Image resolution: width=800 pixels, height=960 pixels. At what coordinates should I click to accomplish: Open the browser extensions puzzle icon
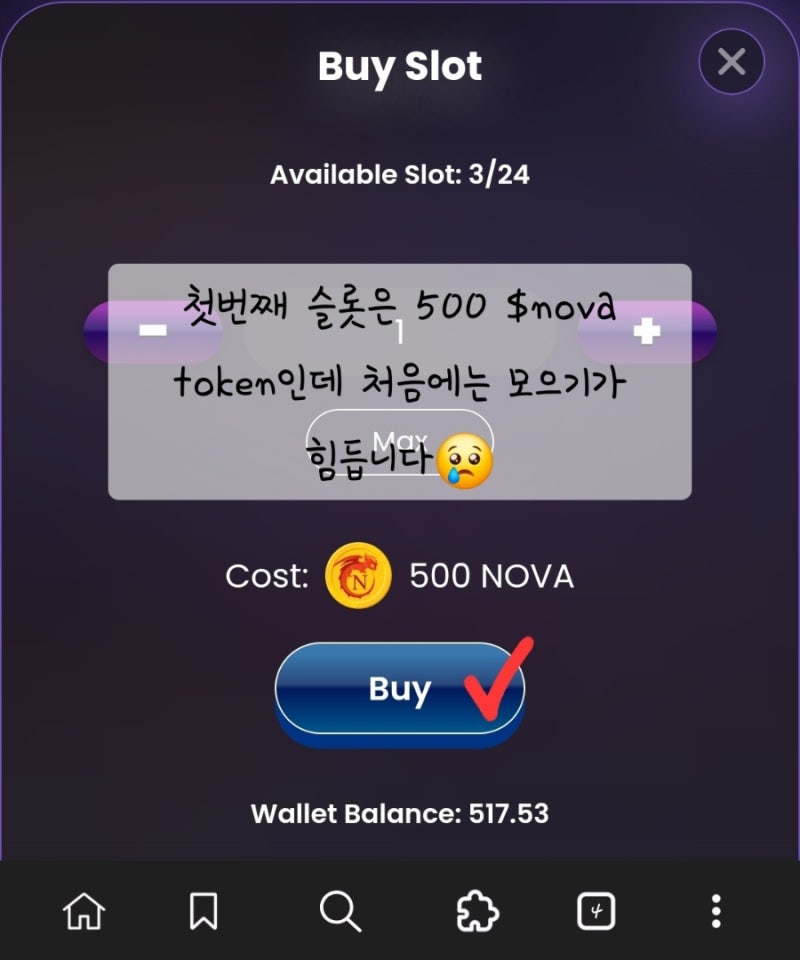477,911
